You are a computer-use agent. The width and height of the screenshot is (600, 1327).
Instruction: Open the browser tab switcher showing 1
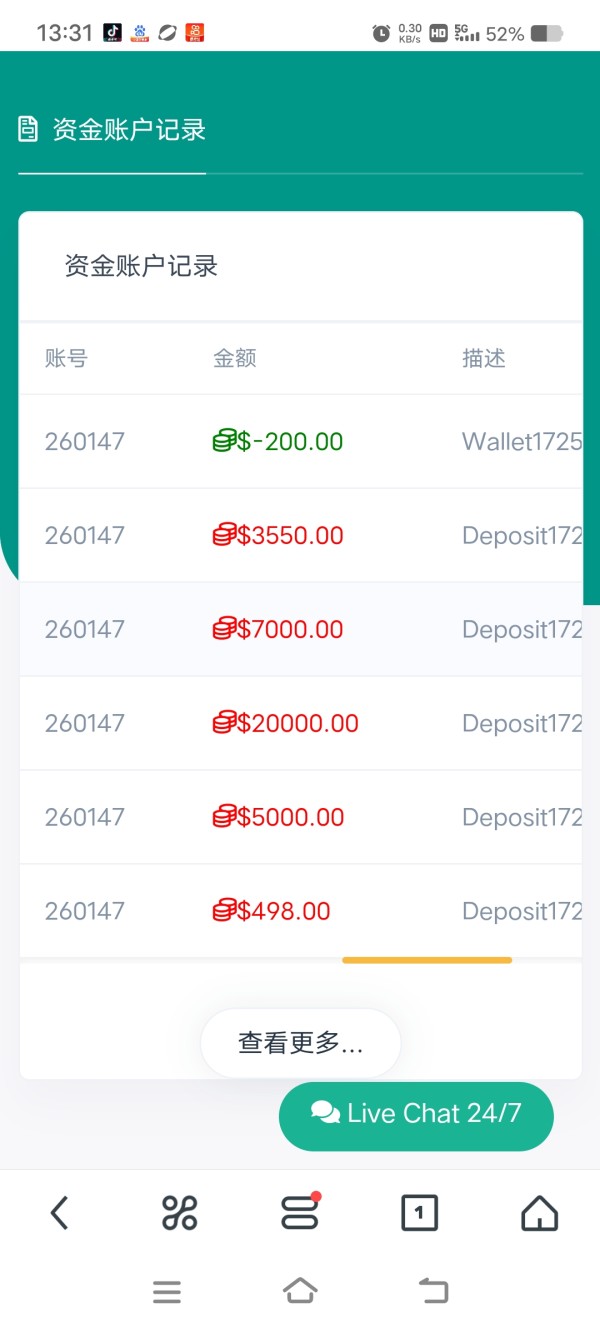point(419,1213)
